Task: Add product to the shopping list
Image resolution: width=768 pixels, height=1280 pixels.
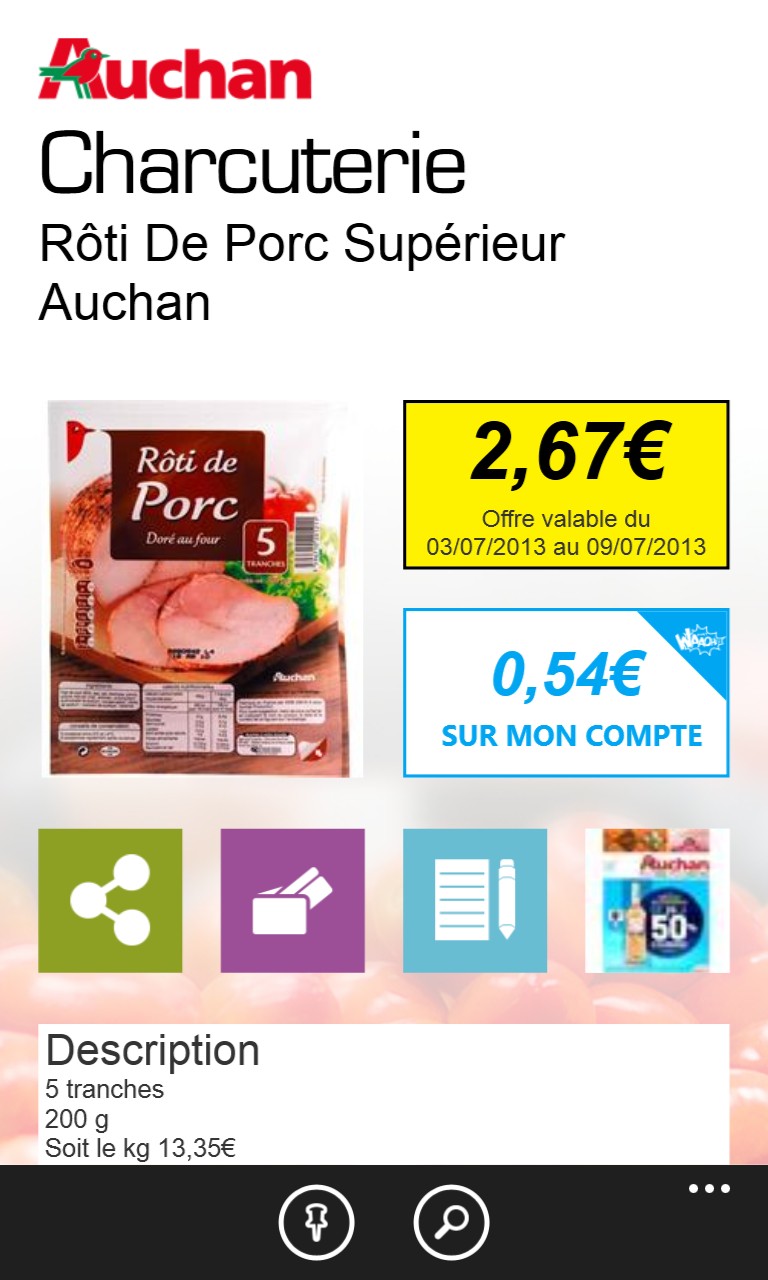Action: pyautogui.click(x=475, y=900)
